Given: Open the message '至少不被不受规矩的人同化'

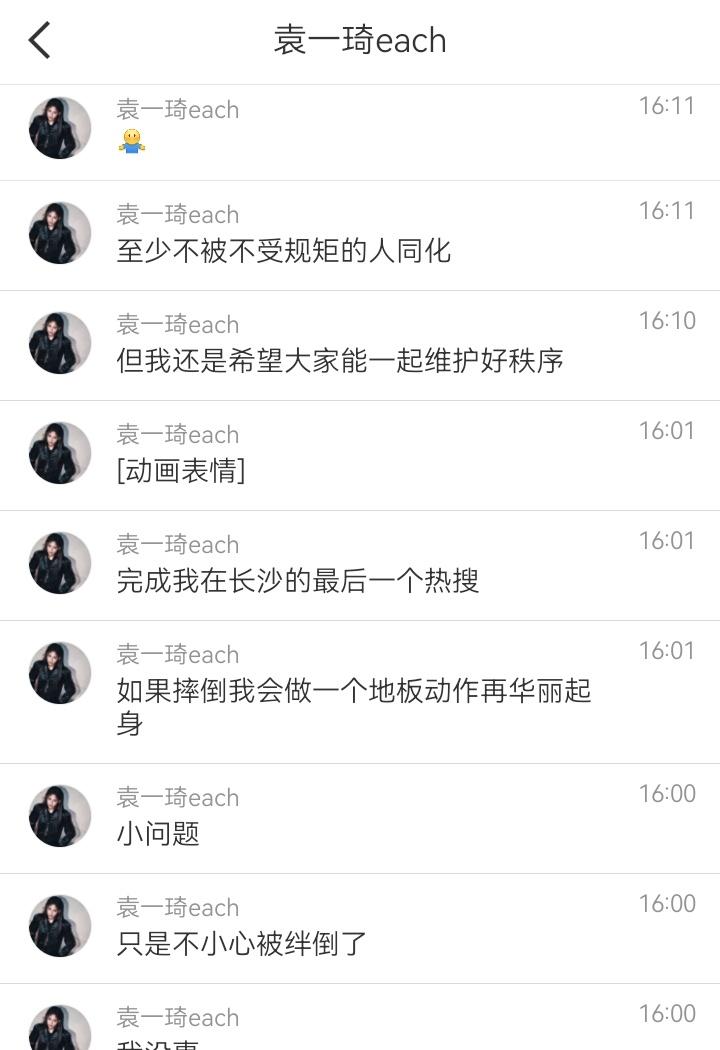Looking at the screenshot, I should tap(284, 250).
